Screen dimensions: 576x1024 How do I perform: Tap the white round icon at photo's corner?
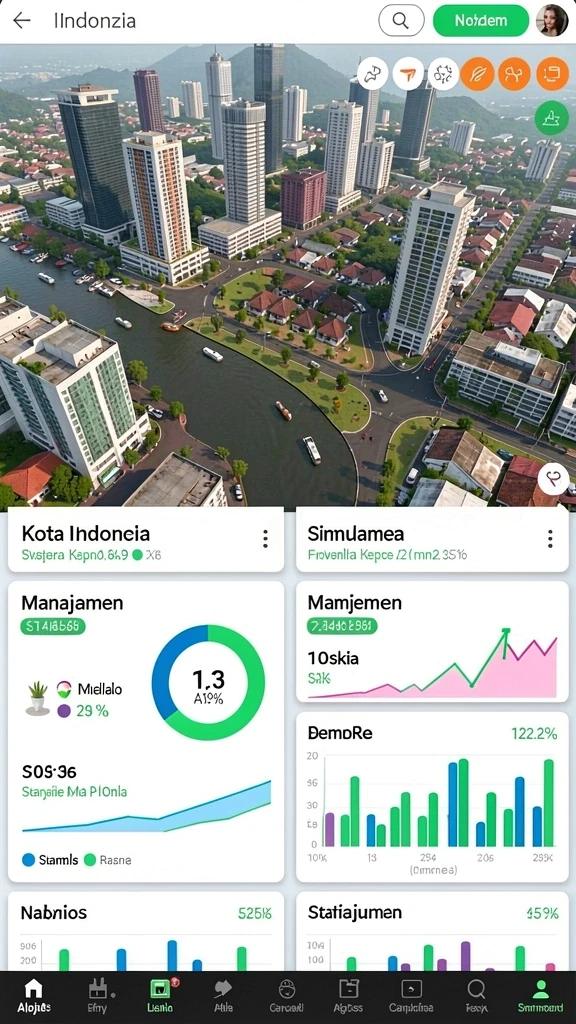click(x=553, y=480)
